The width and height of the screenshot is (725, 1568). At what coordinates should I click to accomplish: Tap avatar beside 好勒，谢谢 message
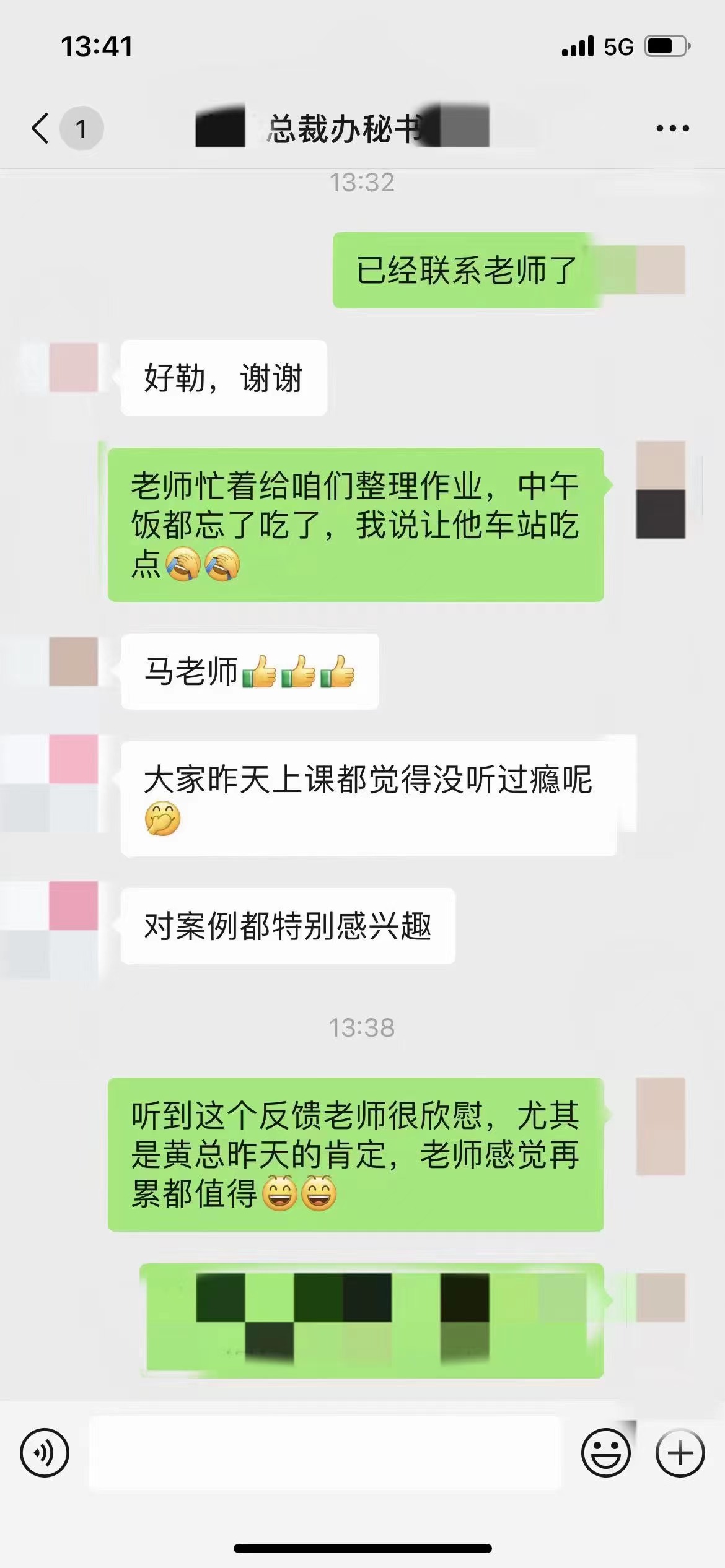[73, 367]
